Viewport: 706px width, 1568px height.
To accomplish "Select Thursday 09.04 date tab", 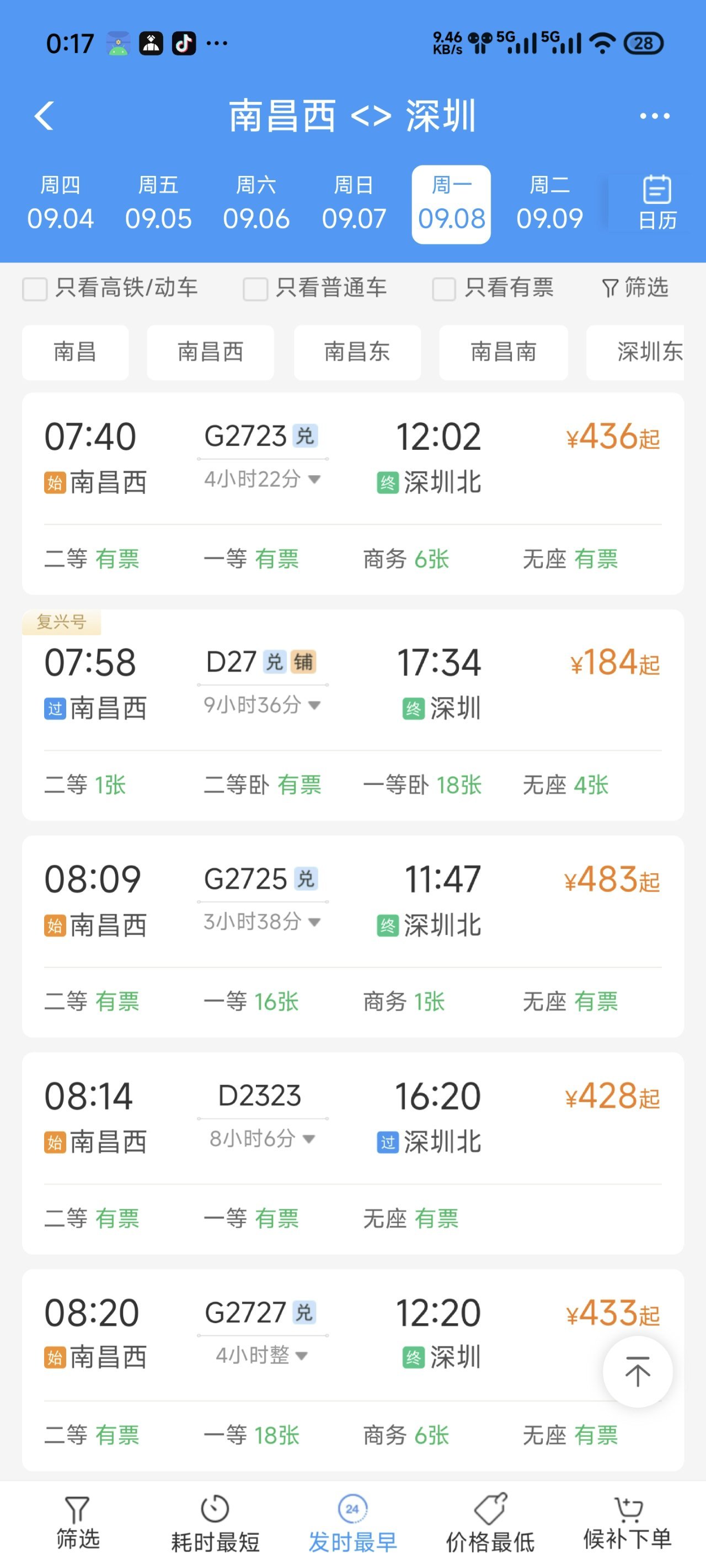I will (60, 204).
